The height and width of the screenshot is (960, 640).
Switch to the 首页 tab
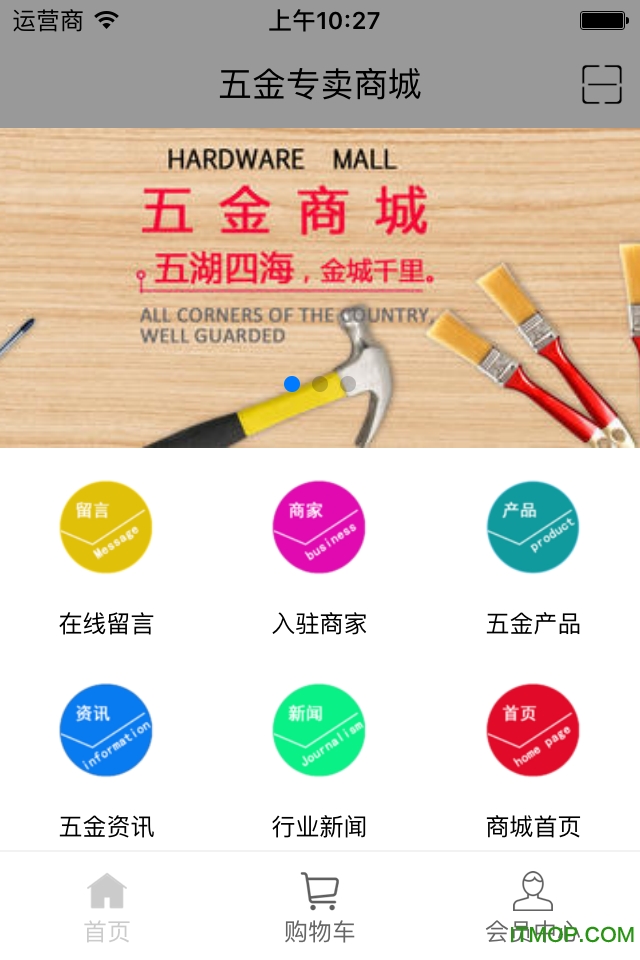(x=107, y=907)
